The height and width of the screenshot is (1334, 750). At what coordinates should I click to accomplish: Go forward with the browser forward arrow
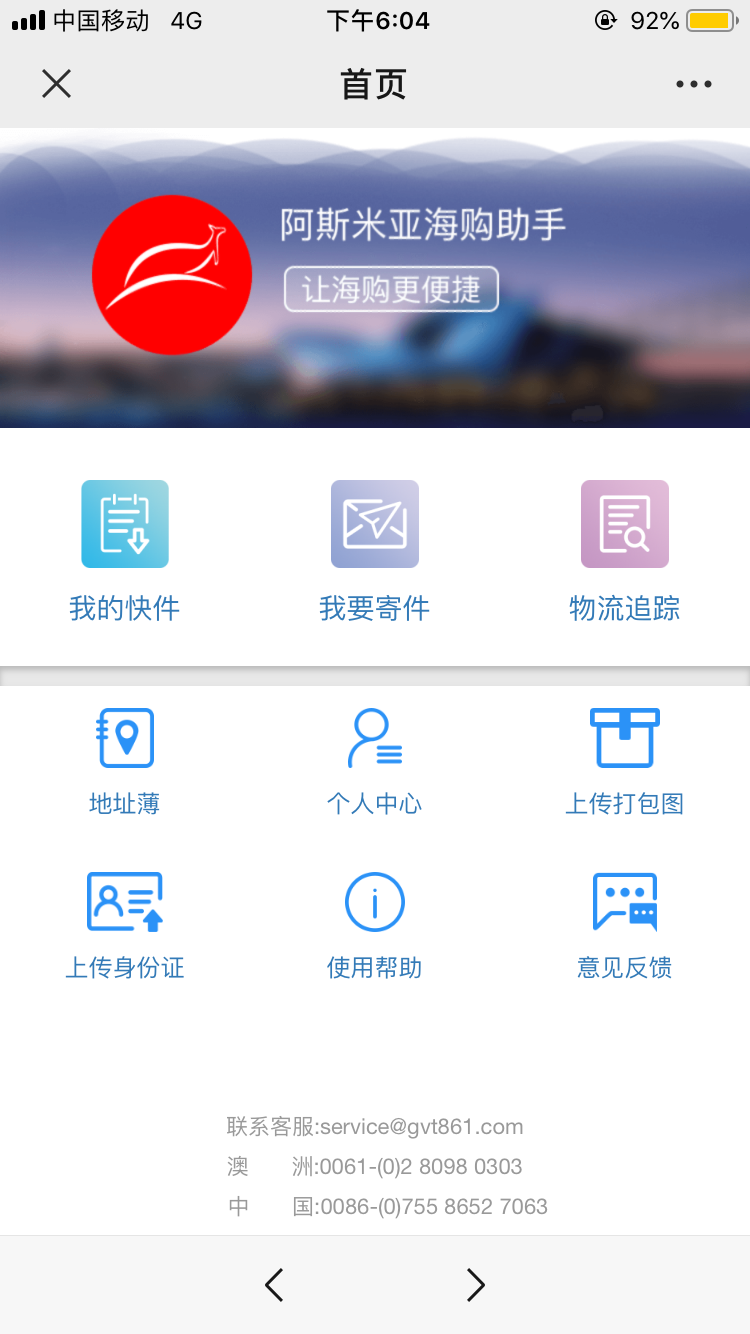(476, 1285)
